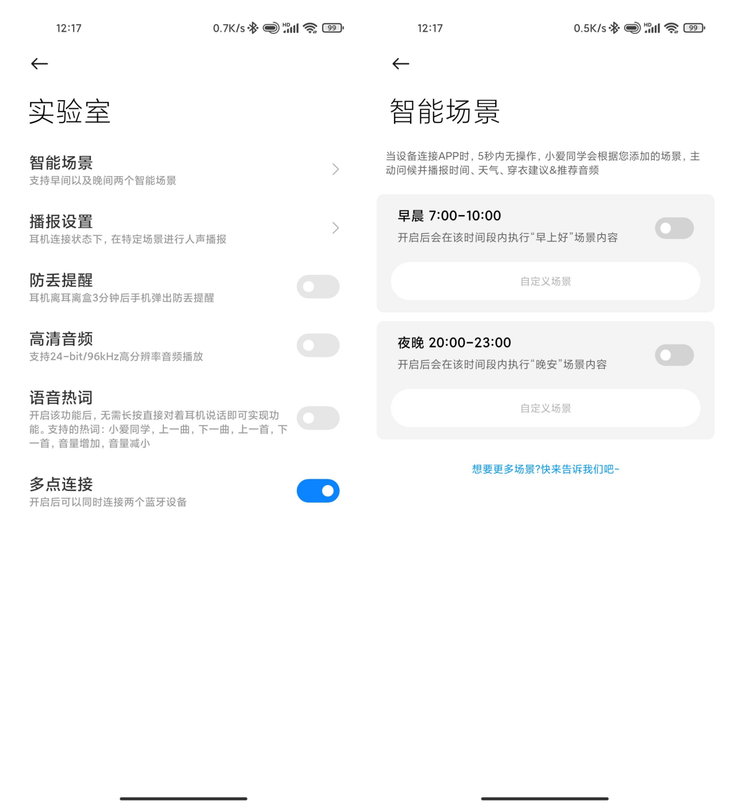The width and height of the screenshot is (730, 810).
Task: Disable the 多点连接 switch
Action: [x=318, y=491]
